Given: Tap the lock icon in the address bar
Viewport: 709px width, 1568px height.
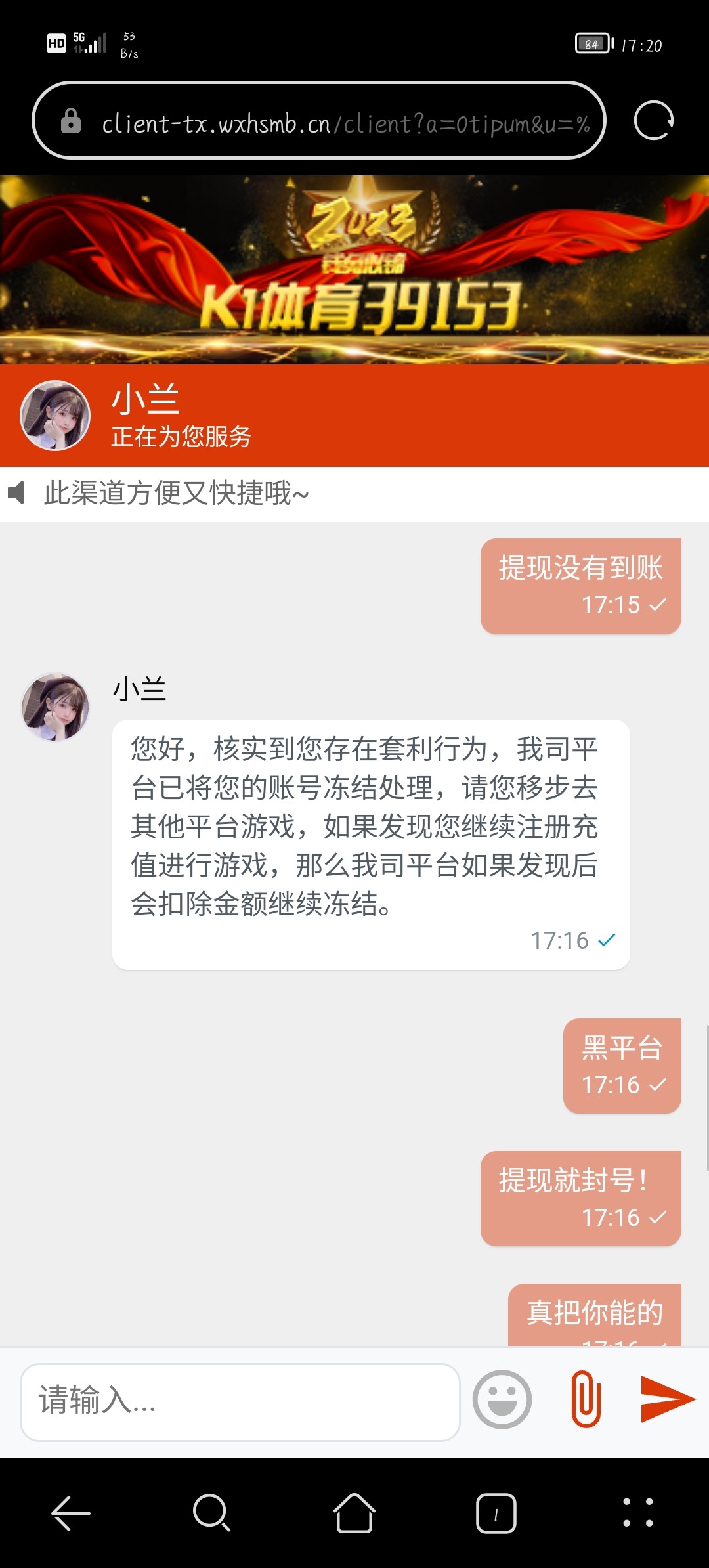Looking at the screenshot, I should [x=70, y=121].
